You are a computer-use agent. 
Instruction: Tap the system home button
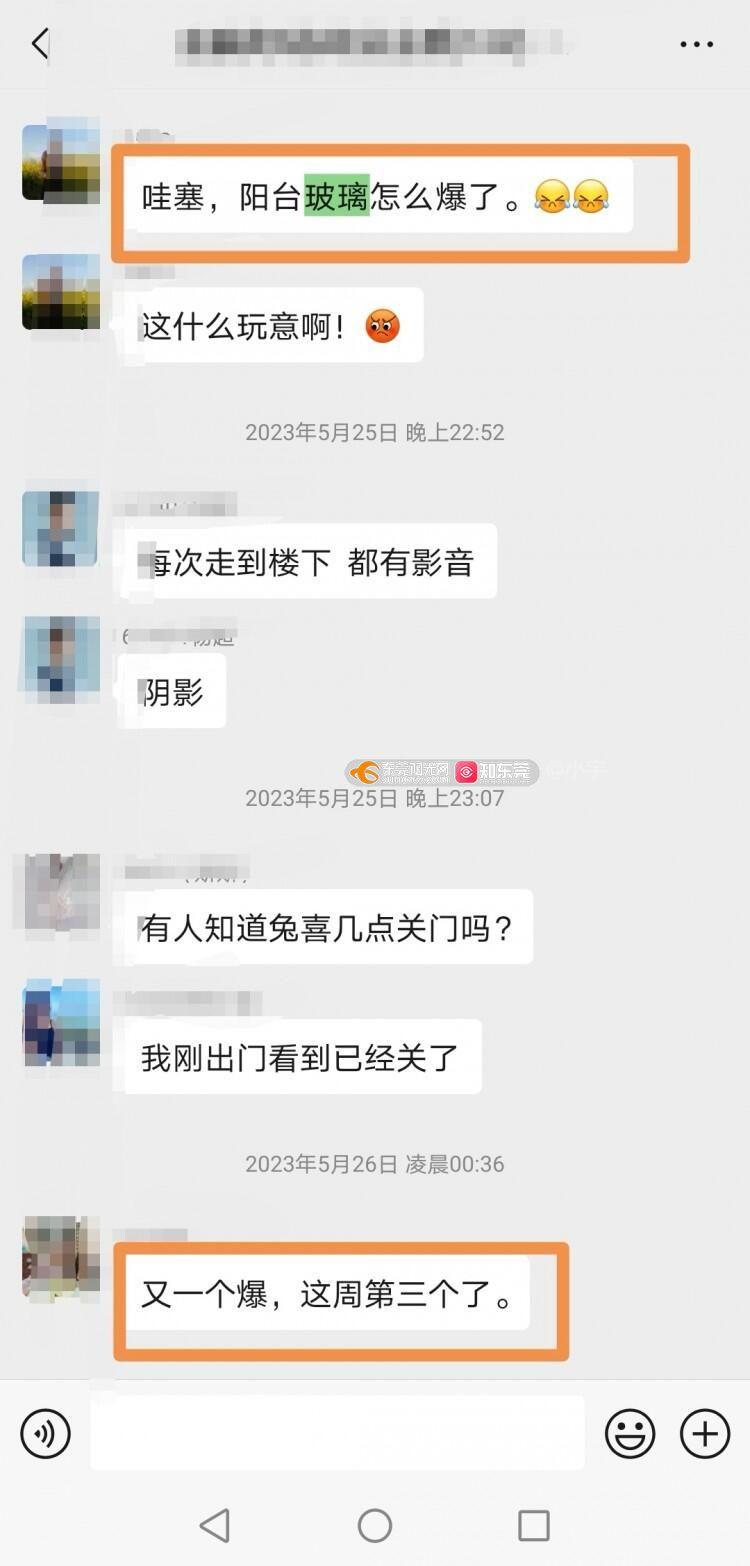click(x=375, y=1525)
